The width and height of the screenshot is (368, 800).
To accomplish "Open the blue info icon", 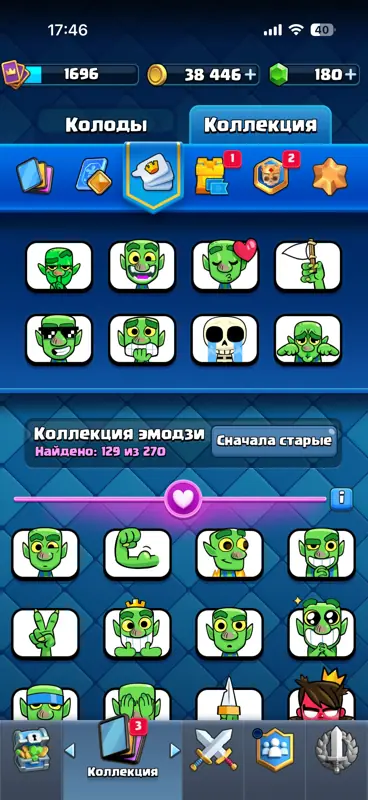I will (341, 498).
